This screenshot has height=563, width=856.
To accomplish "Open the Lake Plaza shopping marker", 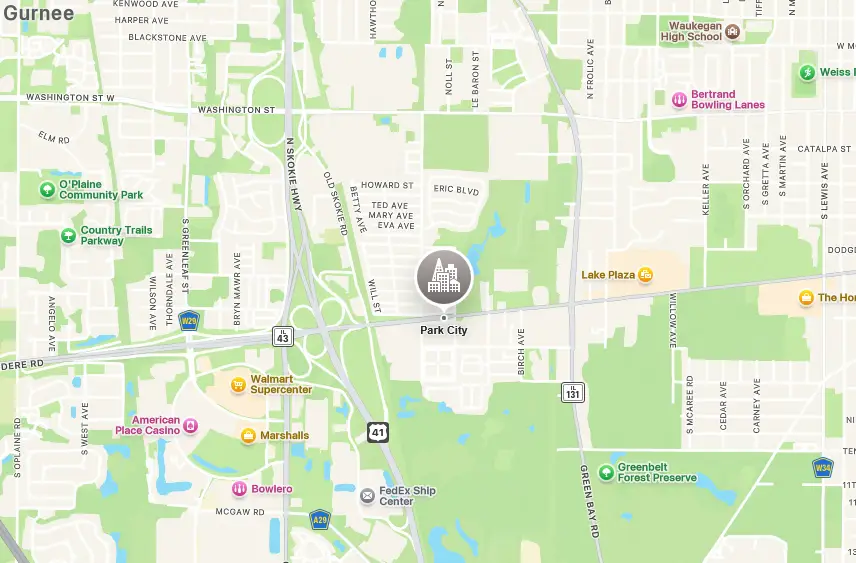I will [x=646, y=274].
